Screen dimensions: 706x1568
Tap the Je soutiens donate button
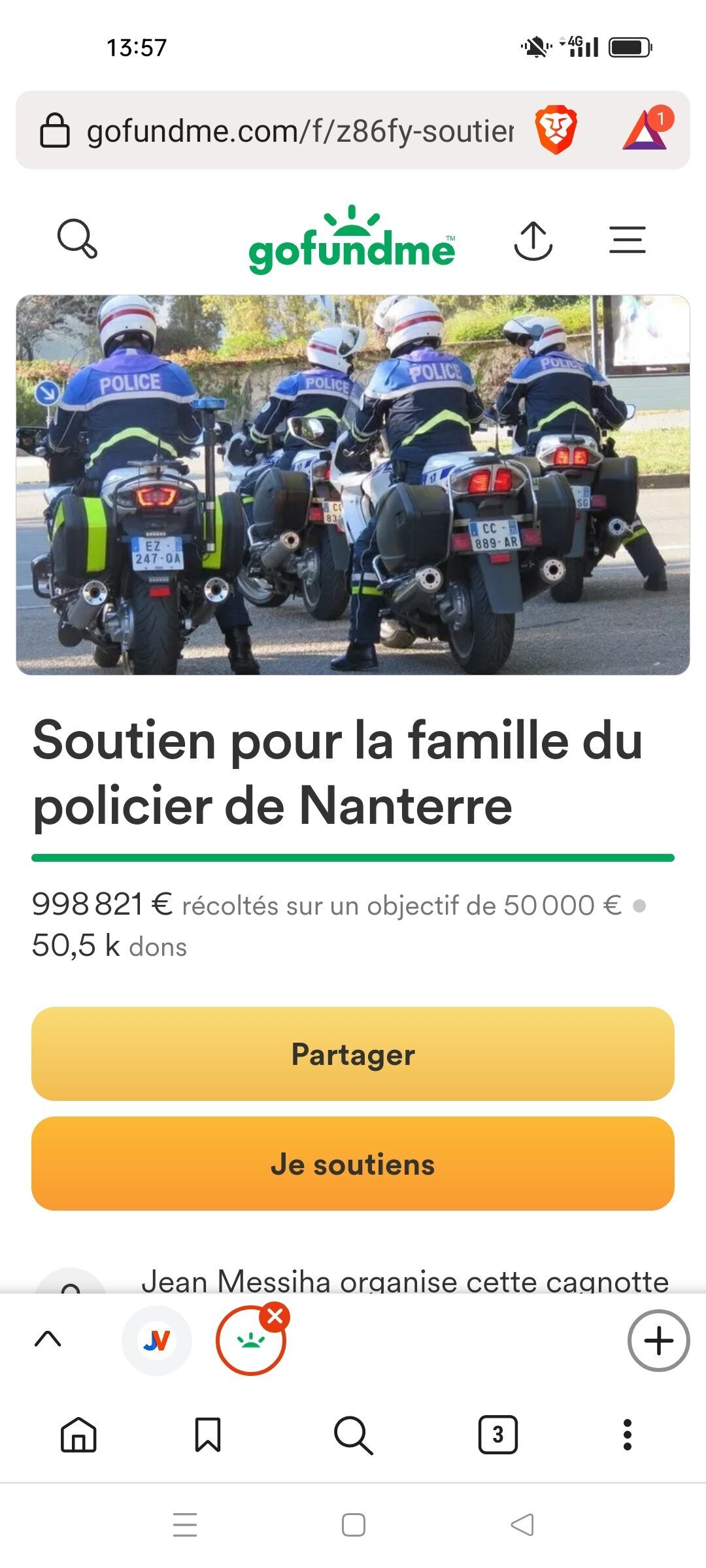[x=353, y=1164]
